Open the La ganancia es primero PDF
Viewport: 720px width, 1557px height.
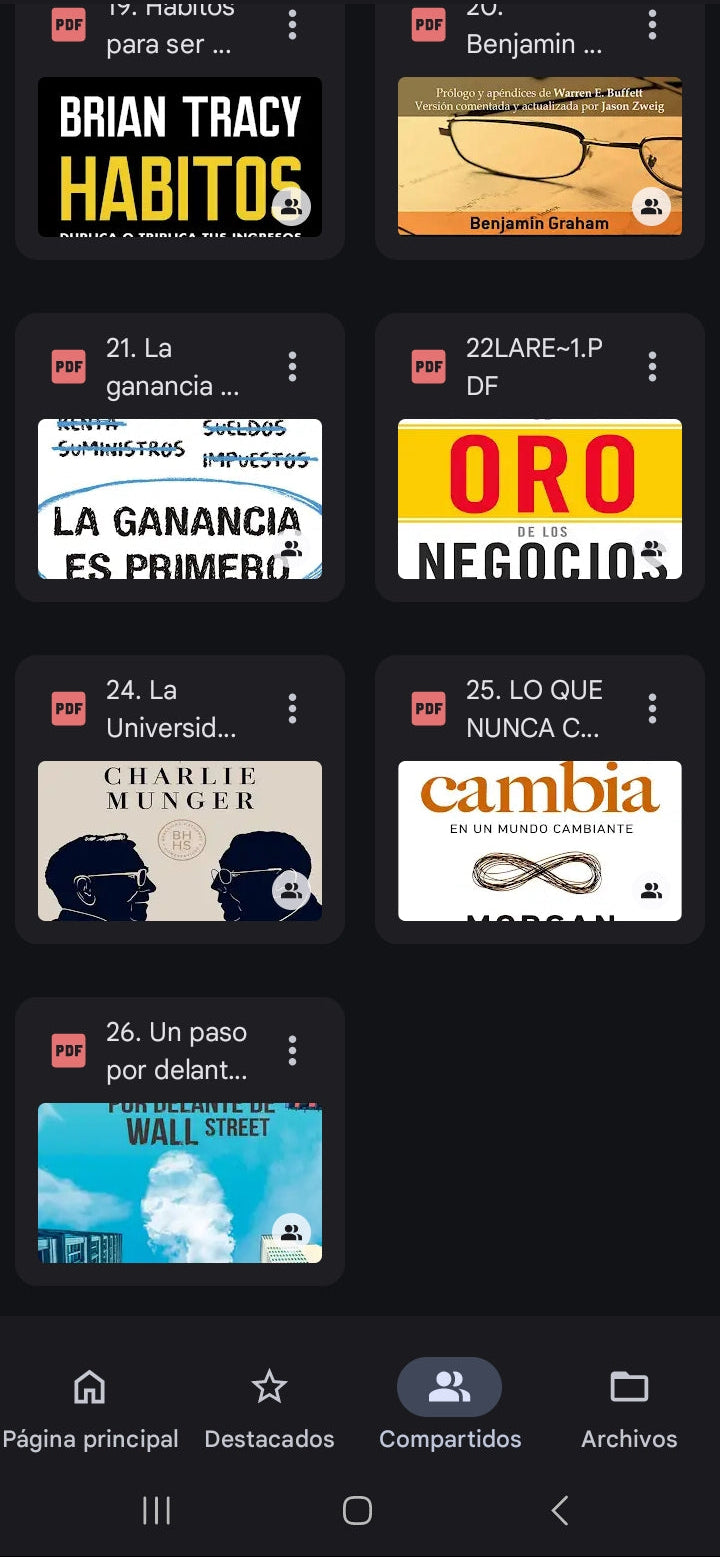(179, 498)
